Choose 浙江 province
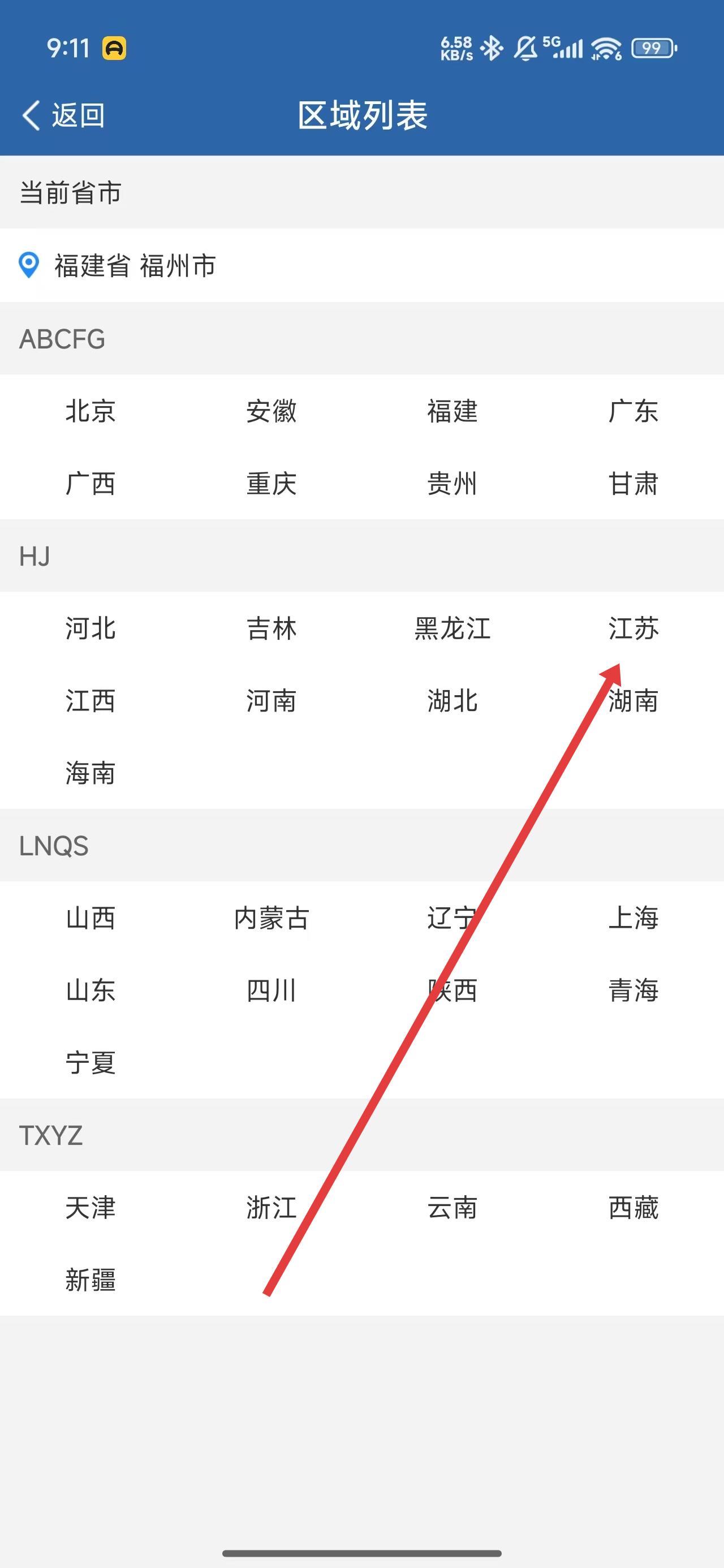724x1568 pixels. coord(271,1208)
